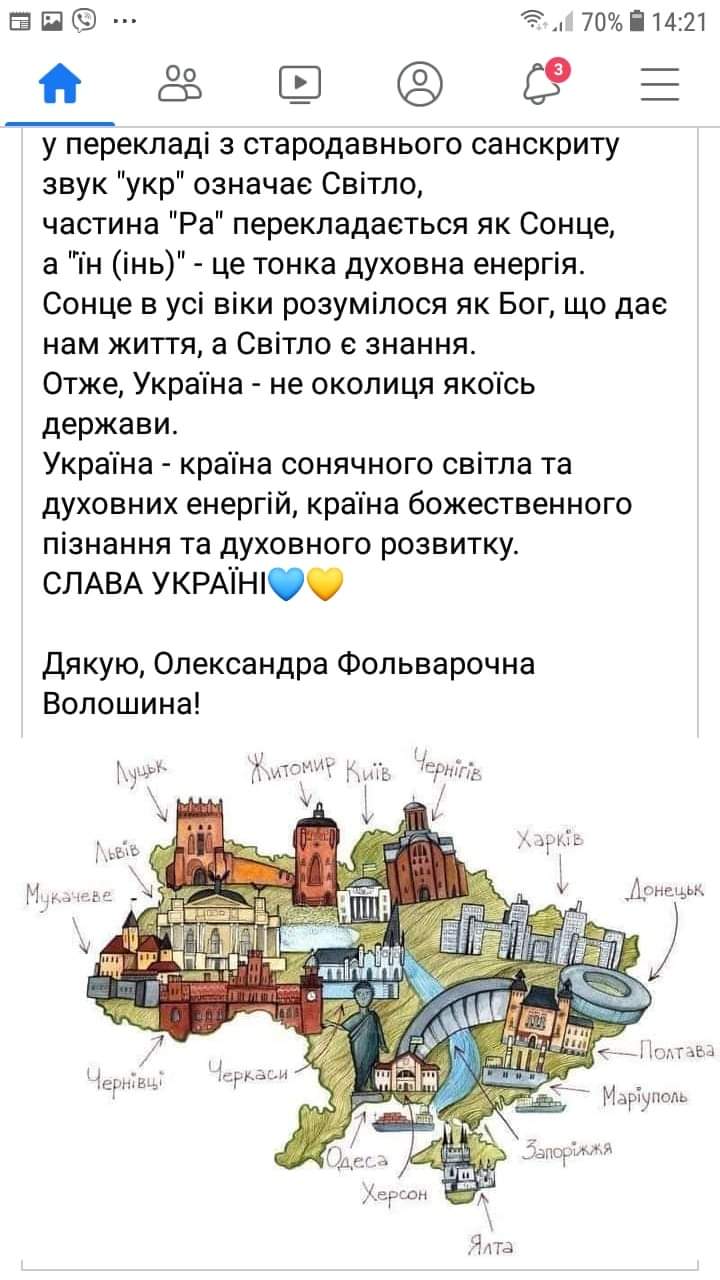Open the notifications bell

[x=541, y=84]
